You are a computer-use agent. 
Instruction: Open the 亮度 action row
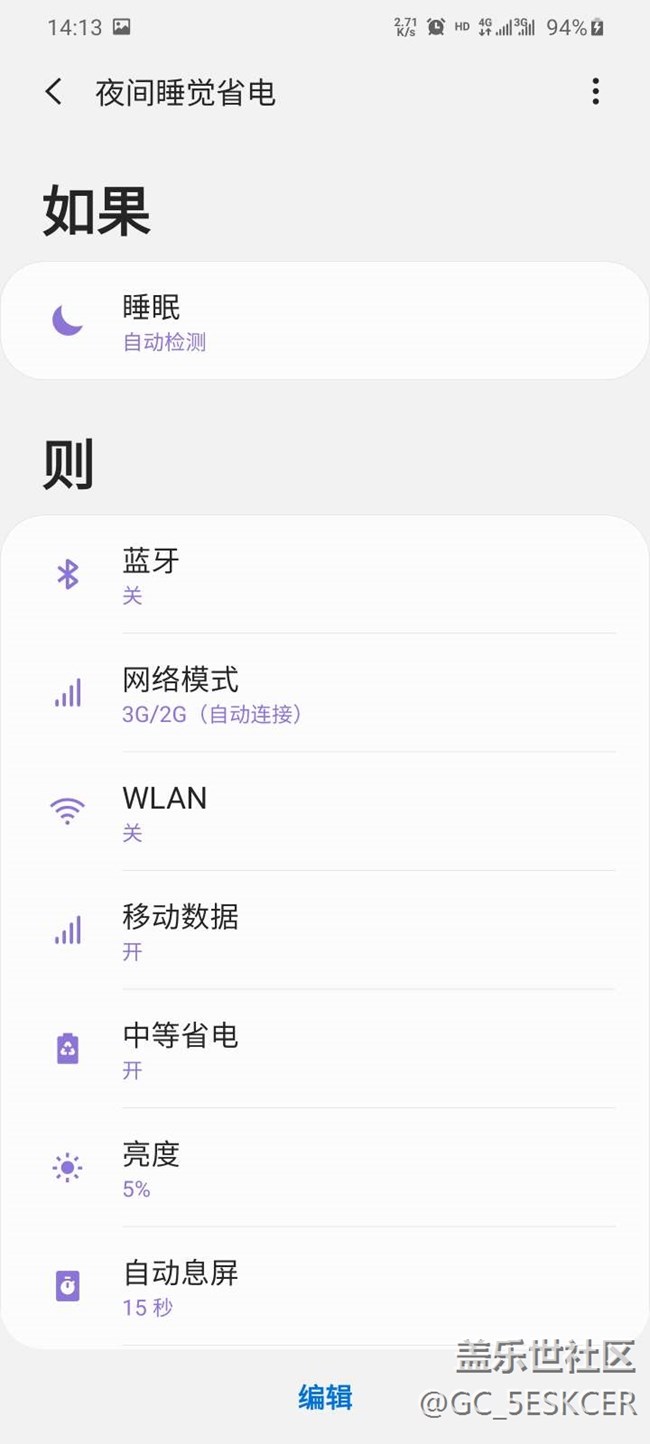tap(324, 1168)
